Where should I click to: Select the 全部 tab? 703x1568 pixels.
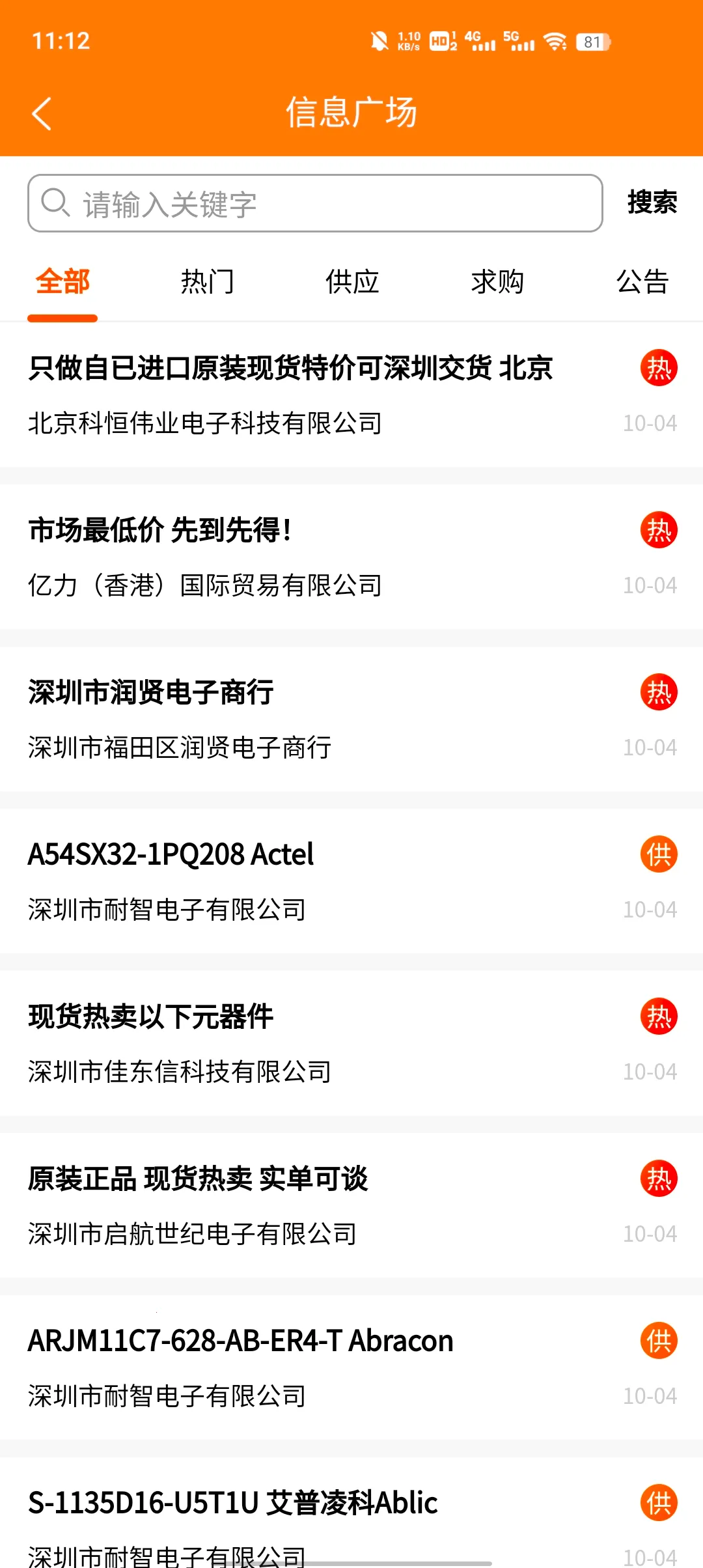coord(62,282)
